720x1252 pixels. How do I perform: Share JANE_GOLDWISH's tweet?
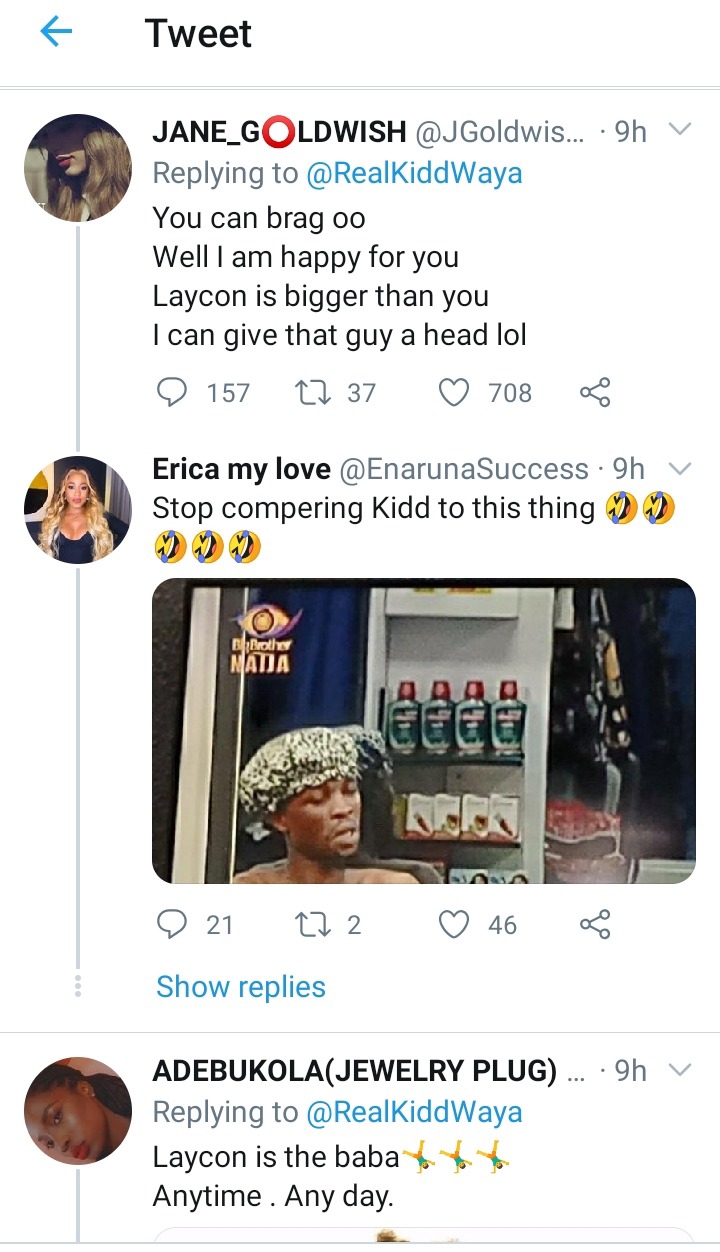point(595,393)
